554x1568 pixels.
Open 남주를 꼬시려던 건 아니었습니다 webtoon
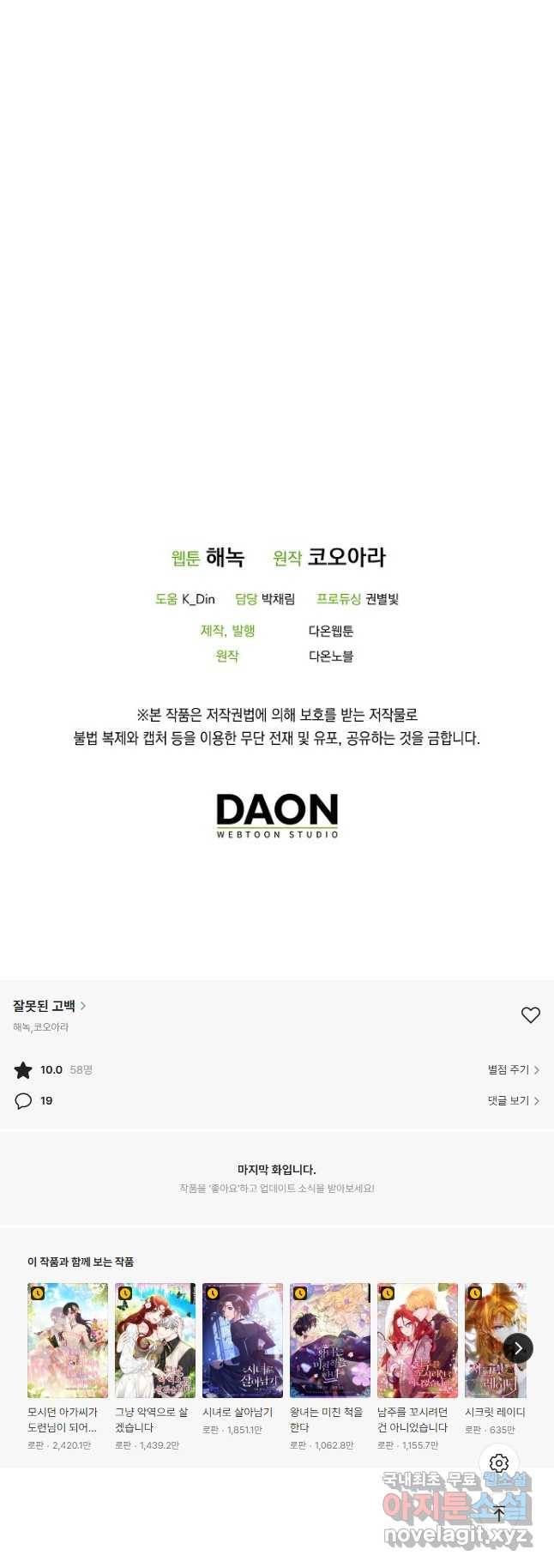tap(418, 1341)
